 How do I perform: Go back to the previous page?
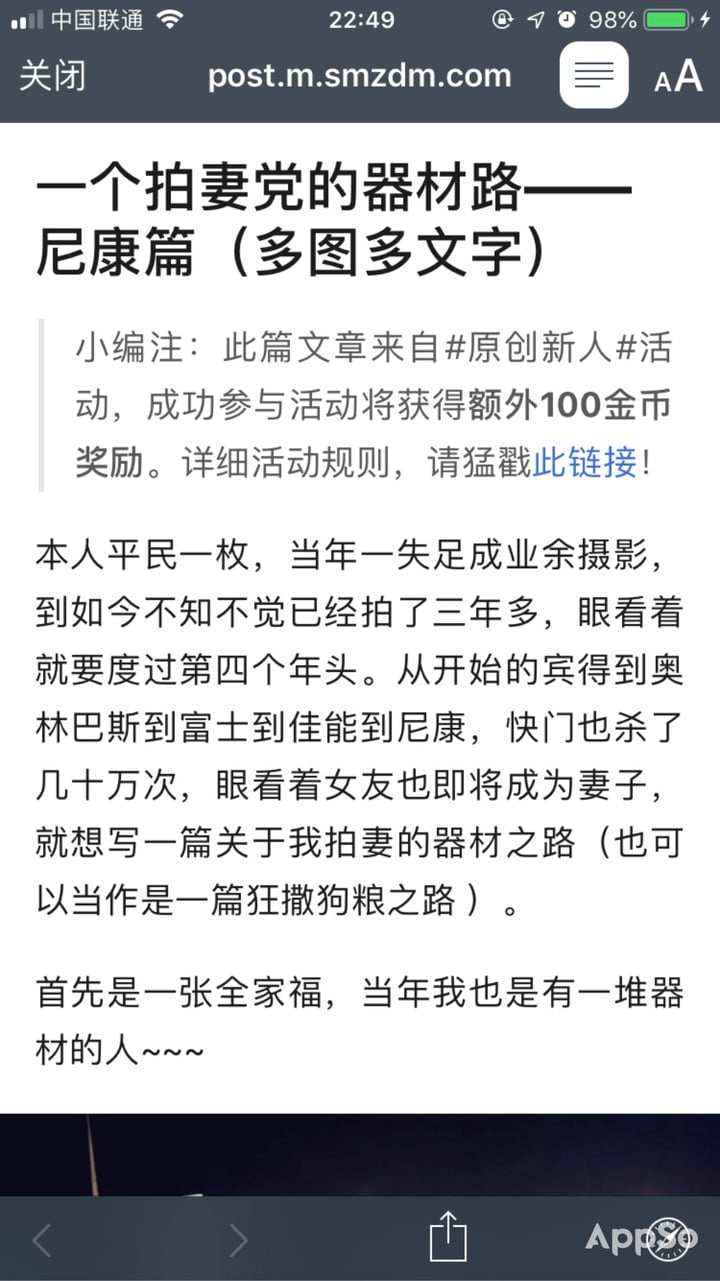pos(42,1240)
